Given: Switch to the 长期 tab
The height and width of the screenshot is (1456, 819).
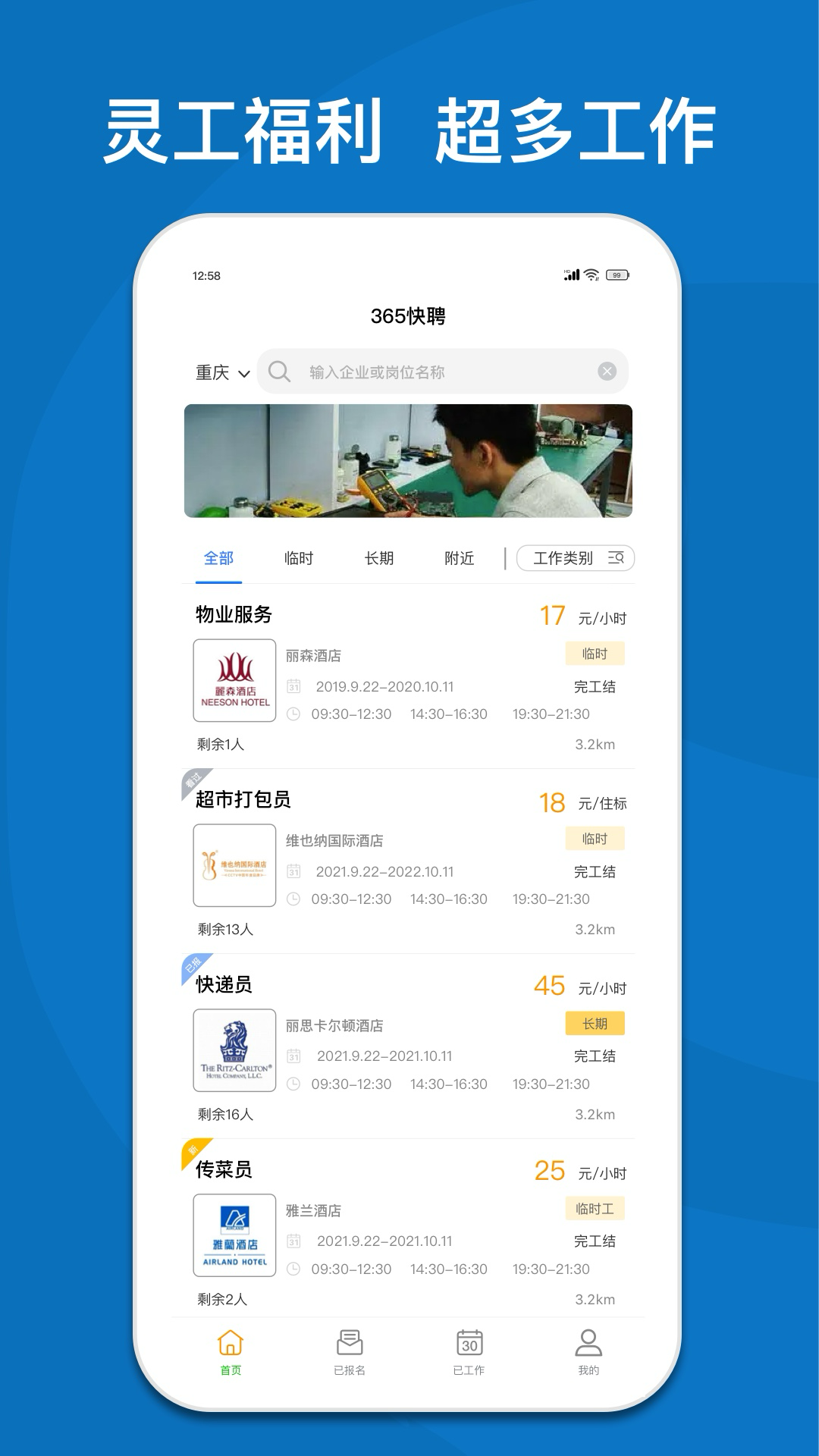Looking at the screenshot, I should pyautogui.click(x=378, y=558).
